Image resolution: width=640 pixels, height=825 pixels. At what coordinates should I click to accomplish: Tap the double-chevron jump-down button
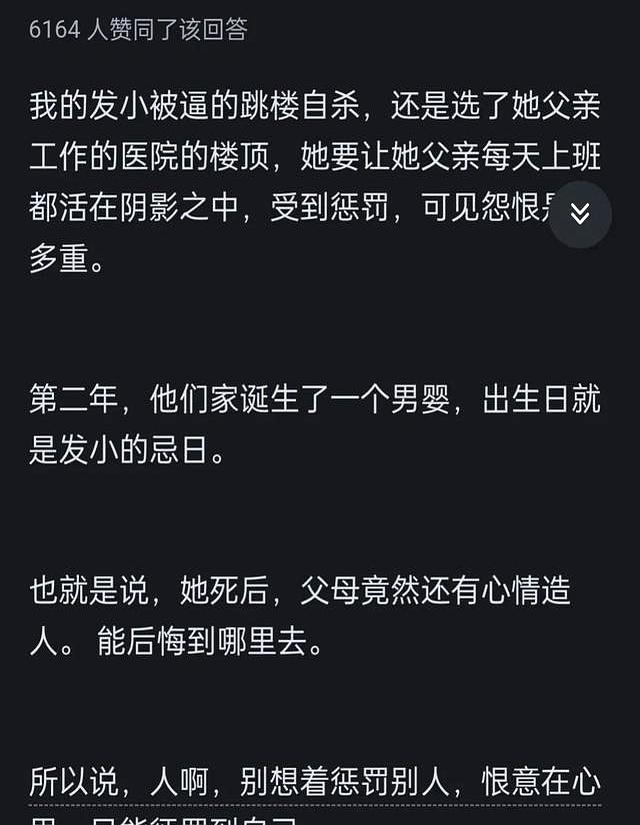click(580, 214)
